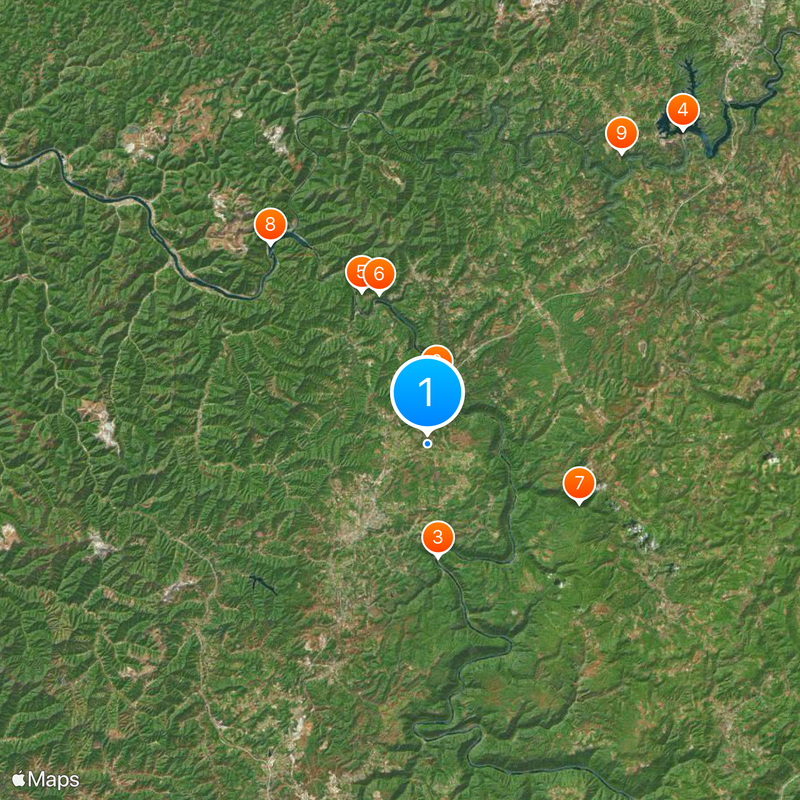
Task: Select map pin number 9
Action: [621, 133]
